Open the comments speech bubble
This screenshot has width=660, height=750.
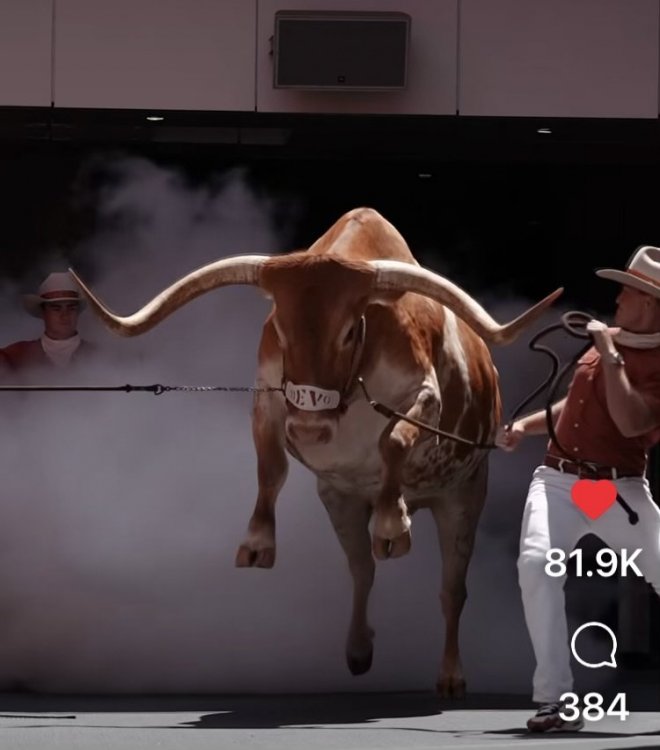[x=593, y=646]
